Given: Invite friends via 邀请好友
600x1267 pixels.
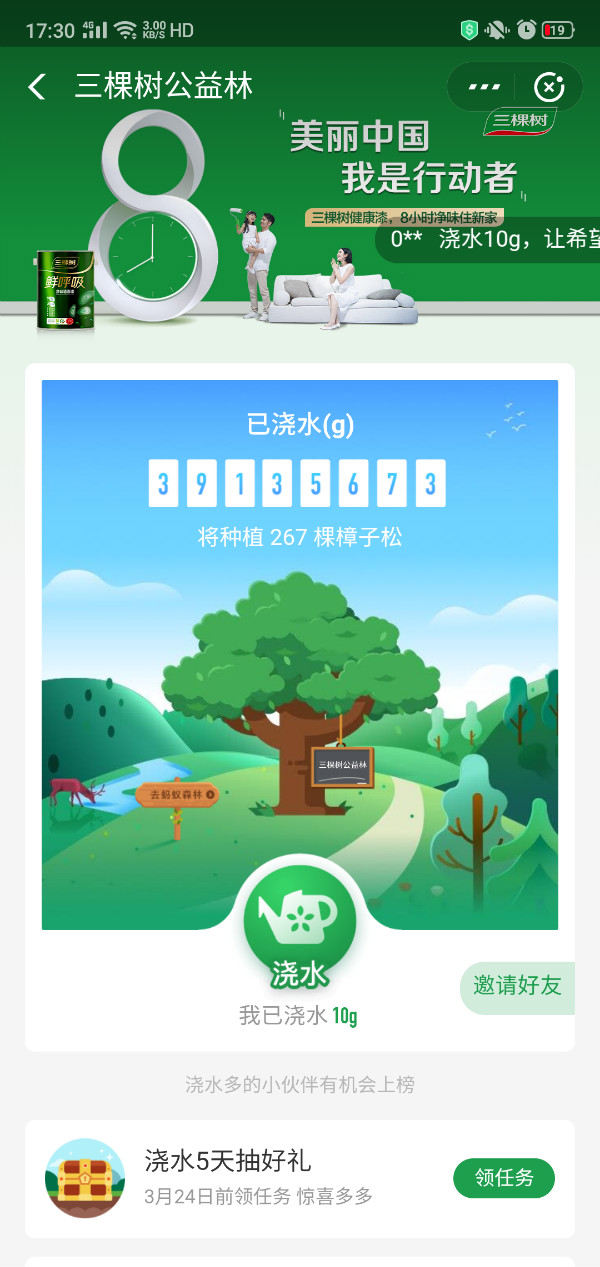Looking at the screenshot, I should [517, 986].
